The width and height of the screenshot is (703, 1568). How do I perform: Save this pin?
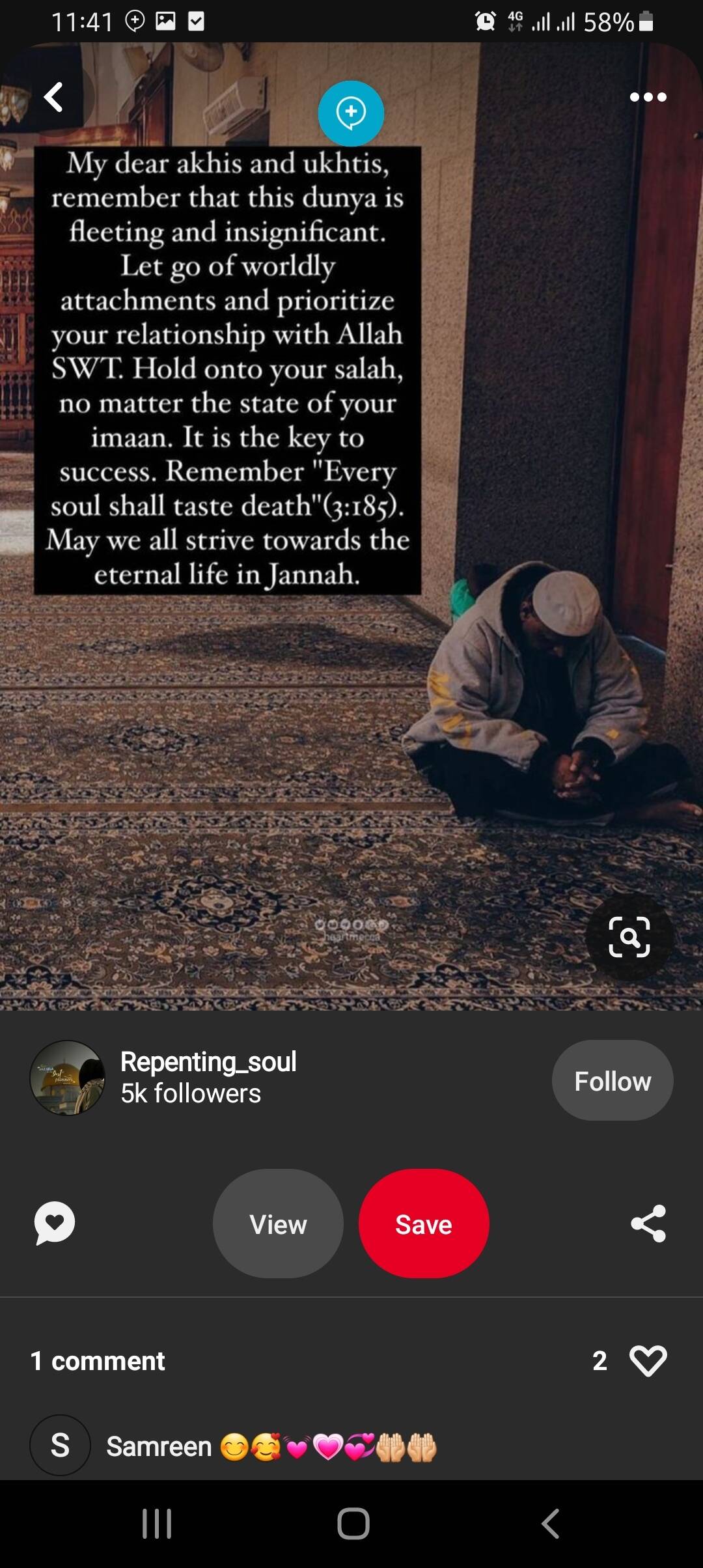point(424,1224)
